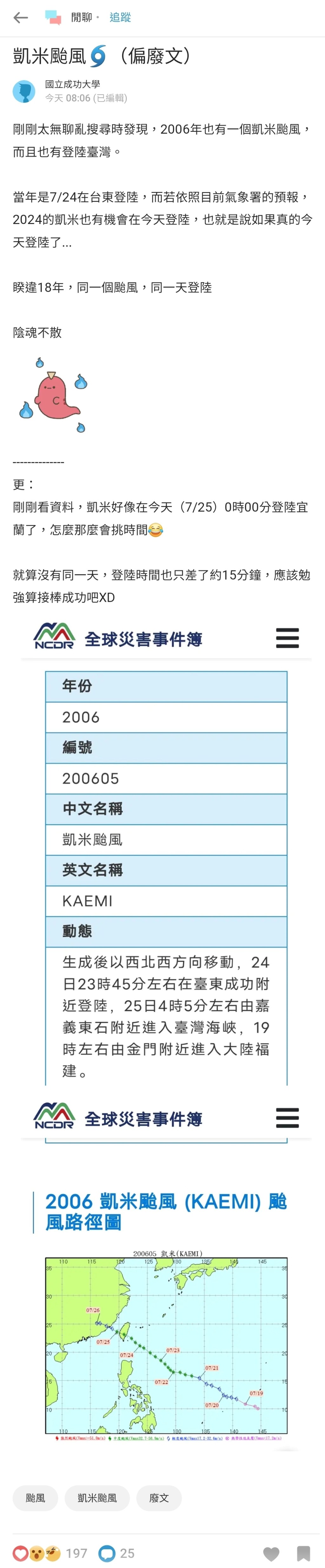325x1568 pixels.
Task: Select the 廢文 tag chip
Action: pos(159,1497)
